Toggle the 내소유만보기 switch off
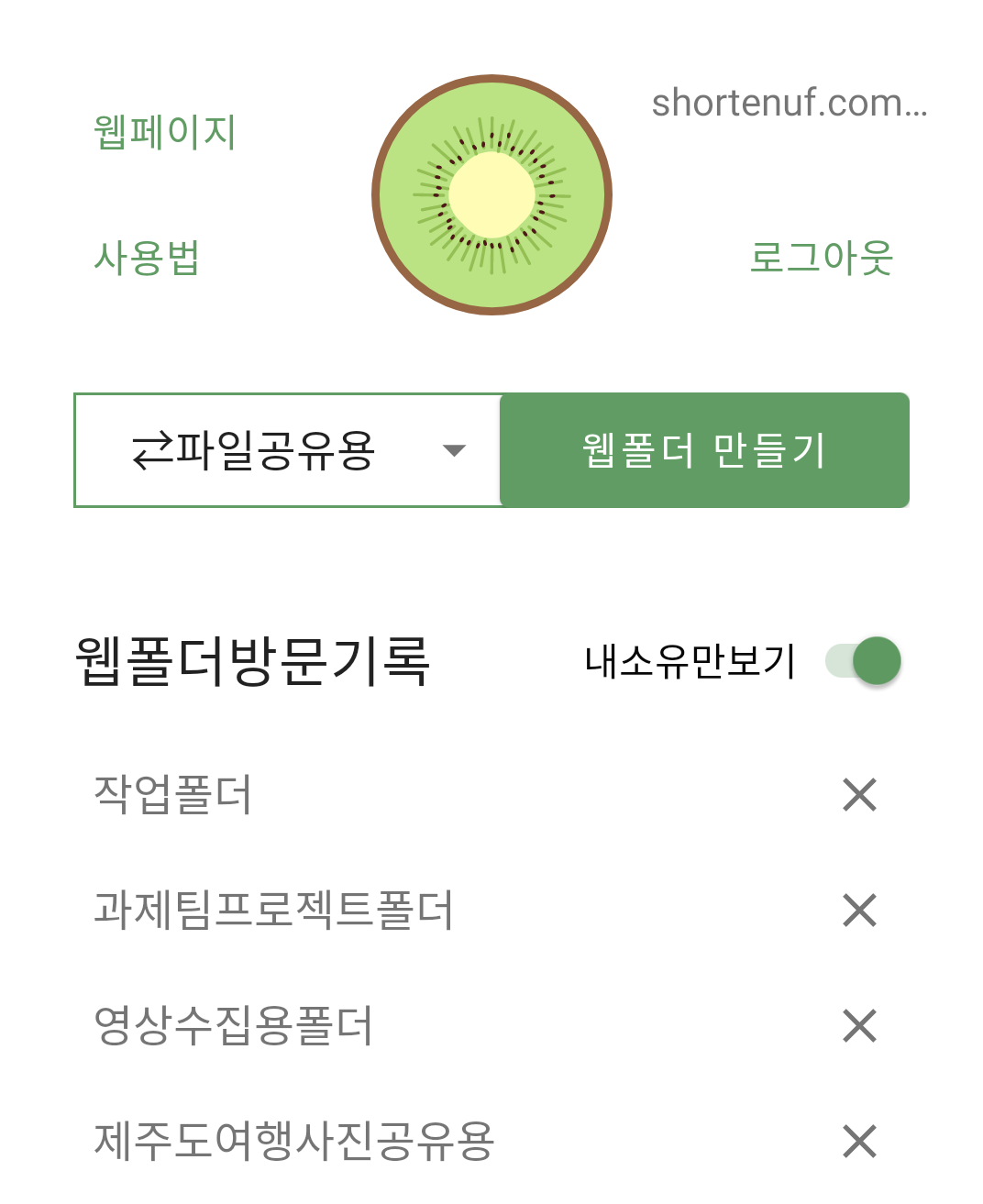This screenshot has height=1204, width=983. coord(864,661)
